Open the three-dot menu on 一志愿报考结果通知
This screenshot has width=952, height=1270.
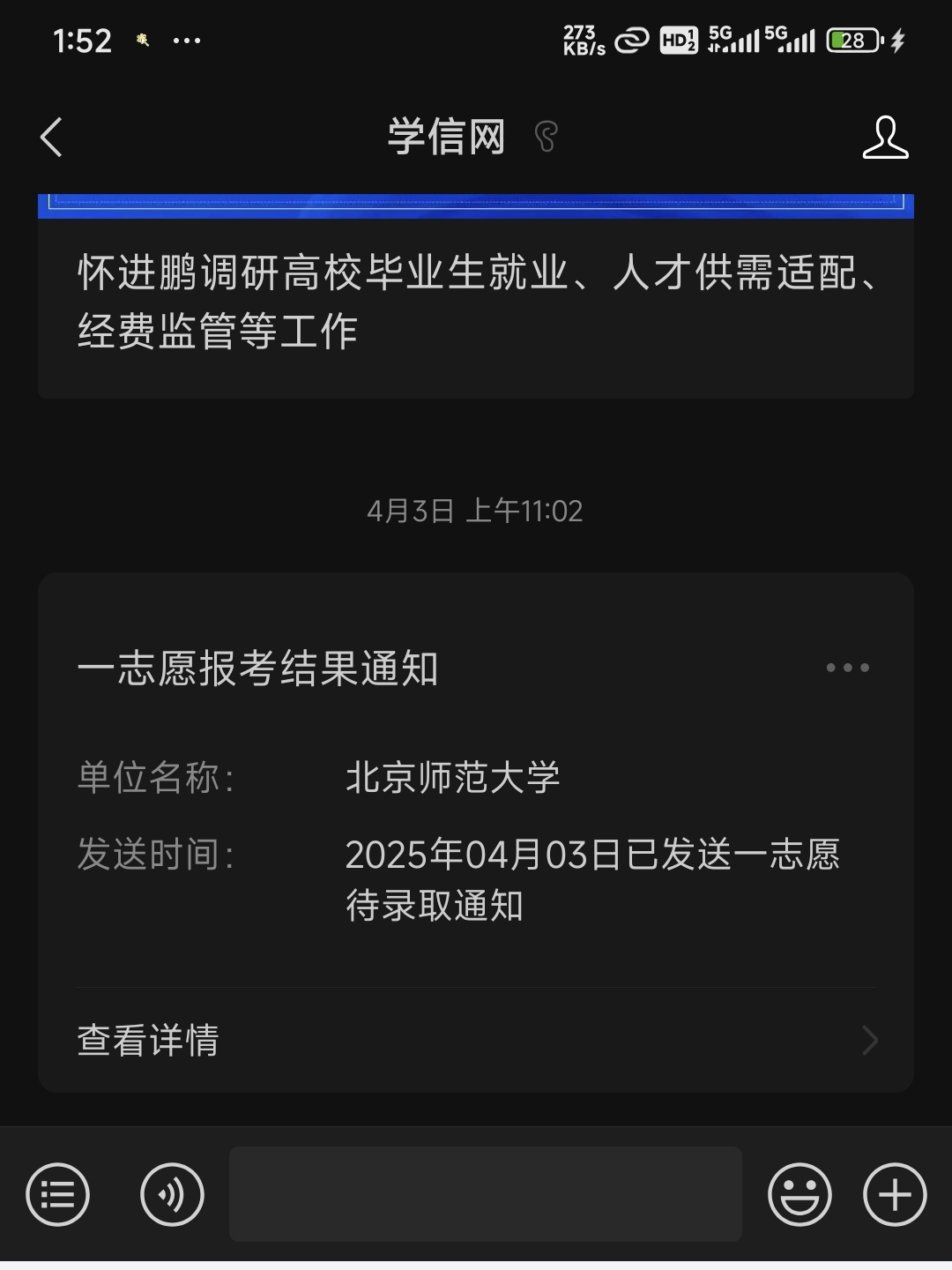click(847, 668)
